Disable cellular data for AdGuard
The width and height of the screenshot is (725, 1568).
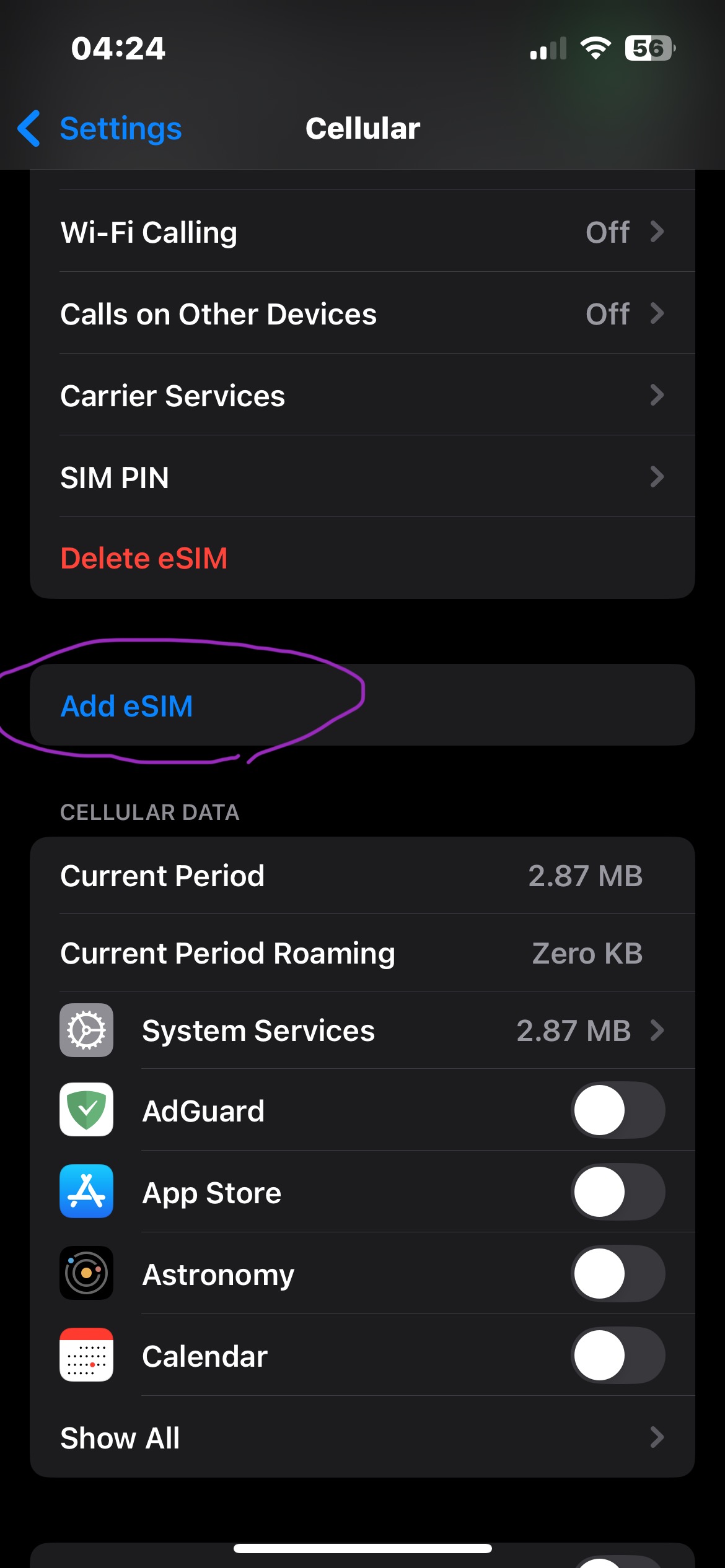(617, 1110)
